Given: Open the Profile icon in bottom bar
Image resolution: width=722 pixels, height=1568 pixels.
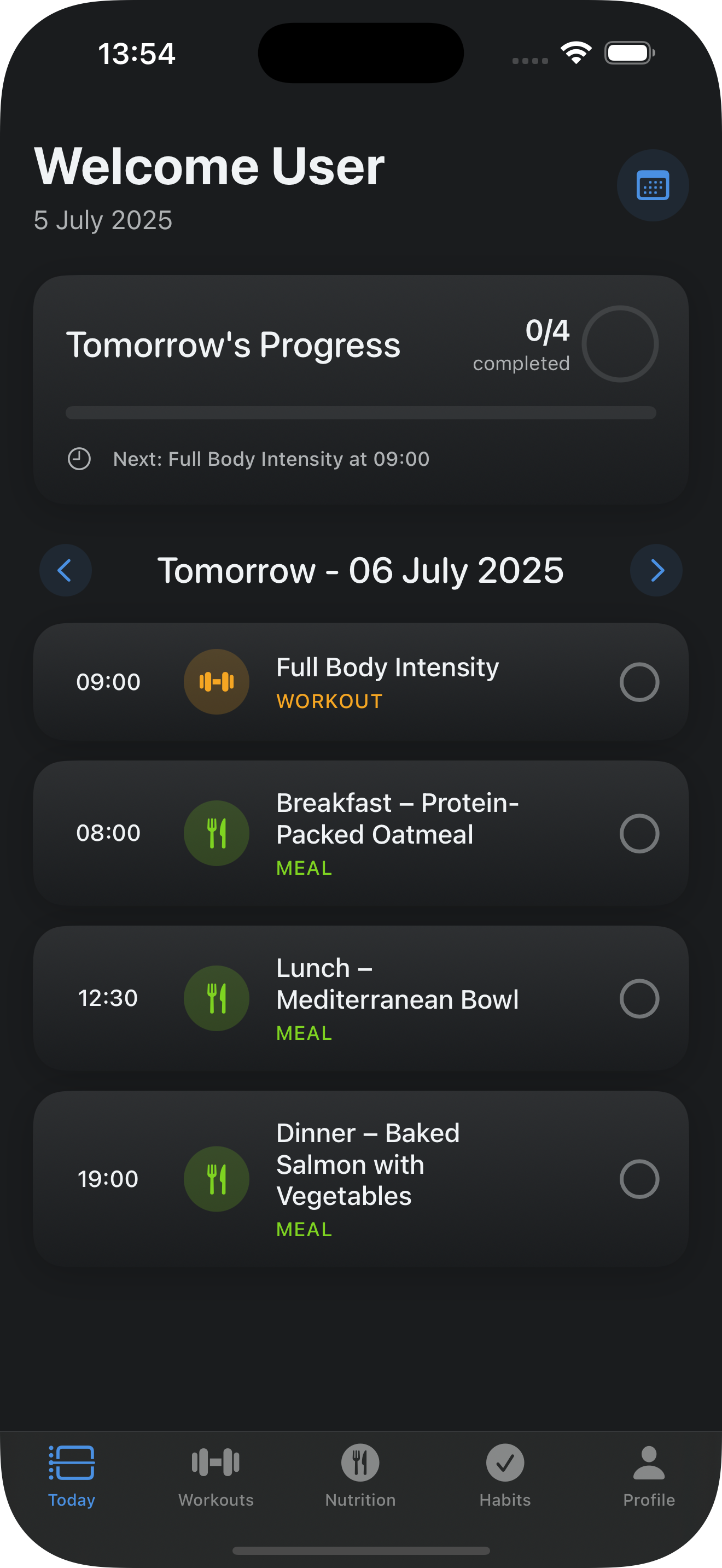Looking at the screenshot, I should (x=648, y=1464).
